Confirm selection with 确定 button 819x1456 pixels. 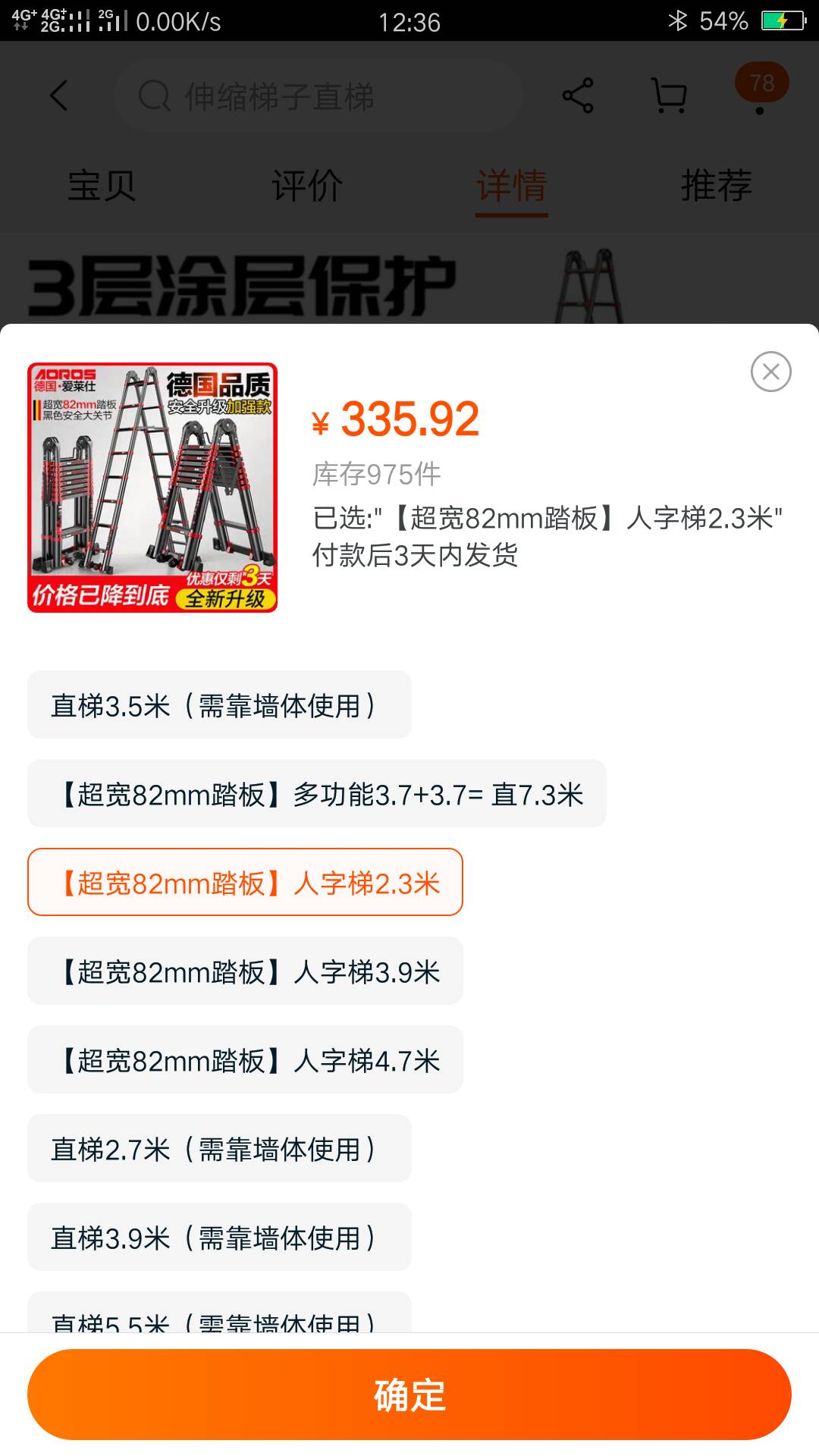[409, 1395]
